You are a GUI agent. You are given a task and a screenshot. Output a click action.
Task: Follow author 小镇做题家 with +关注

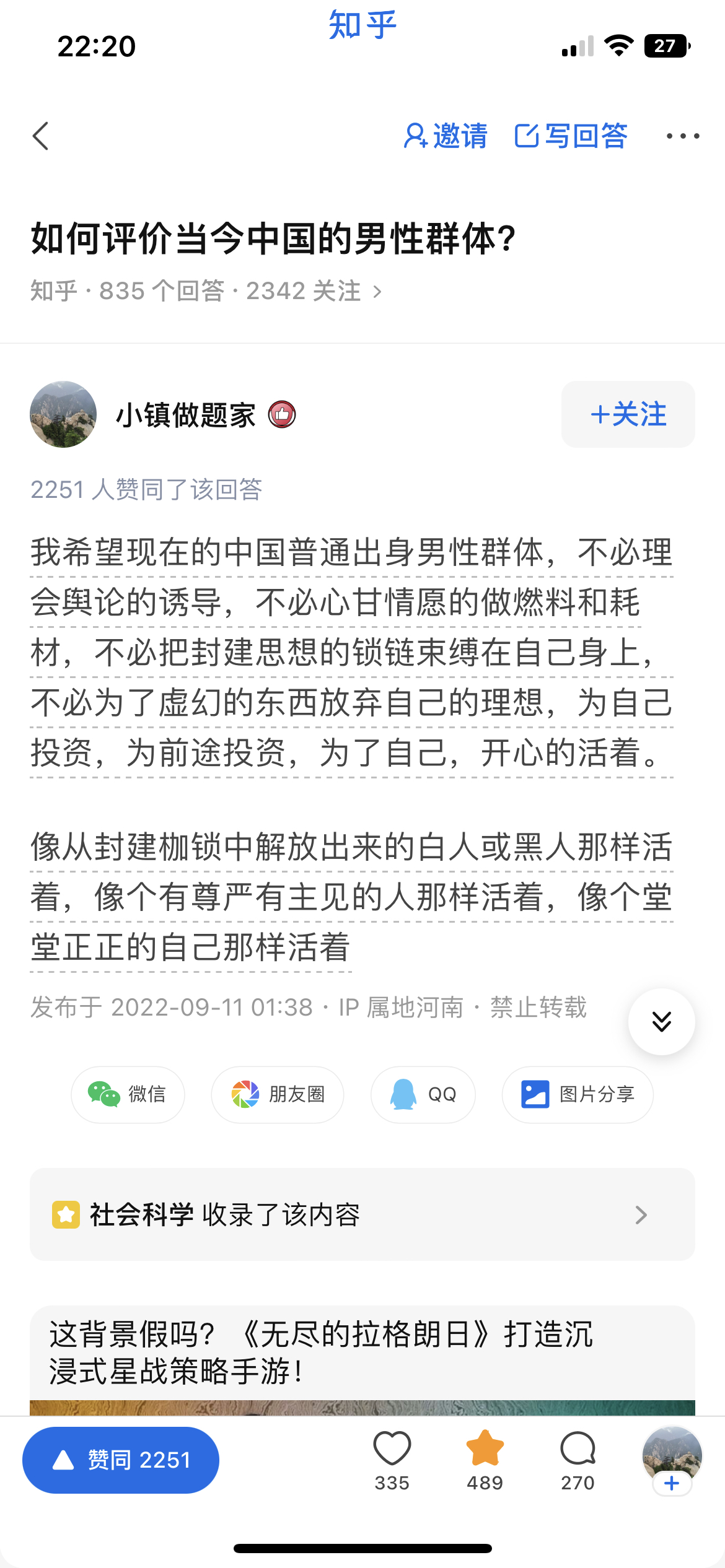click(628, 414)
